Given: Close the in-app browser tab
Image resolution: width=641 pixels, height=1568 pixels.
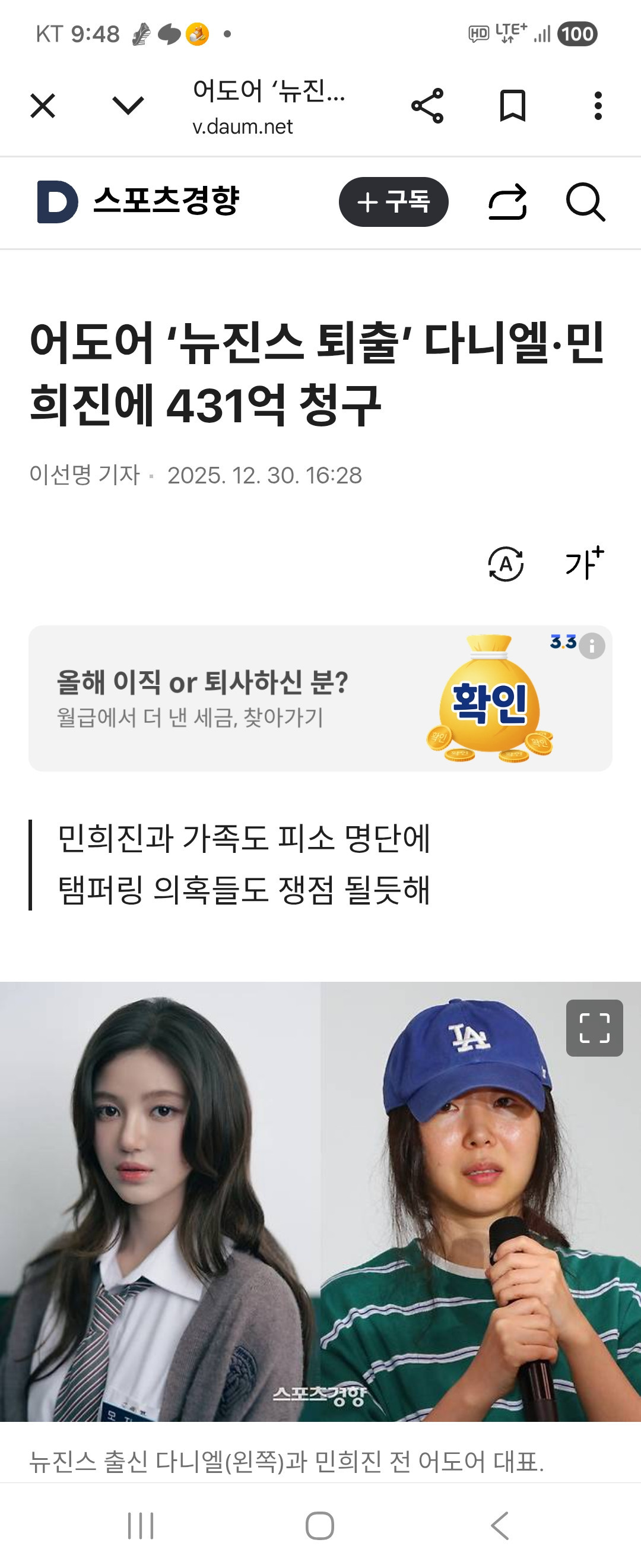Looking at the screenshot, I should pos(43,106).
